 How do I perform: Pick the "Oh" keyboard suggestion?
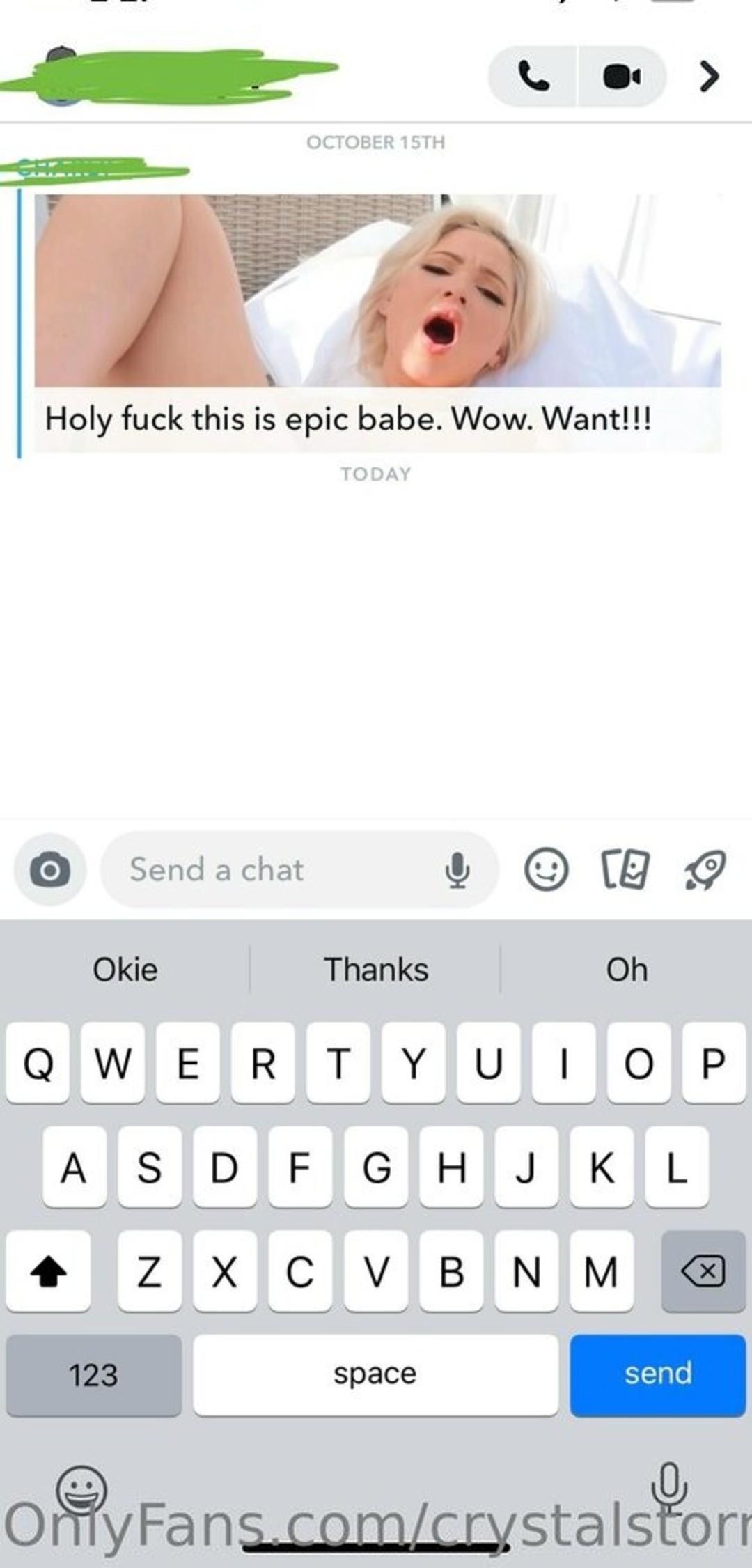coord(627,970)
